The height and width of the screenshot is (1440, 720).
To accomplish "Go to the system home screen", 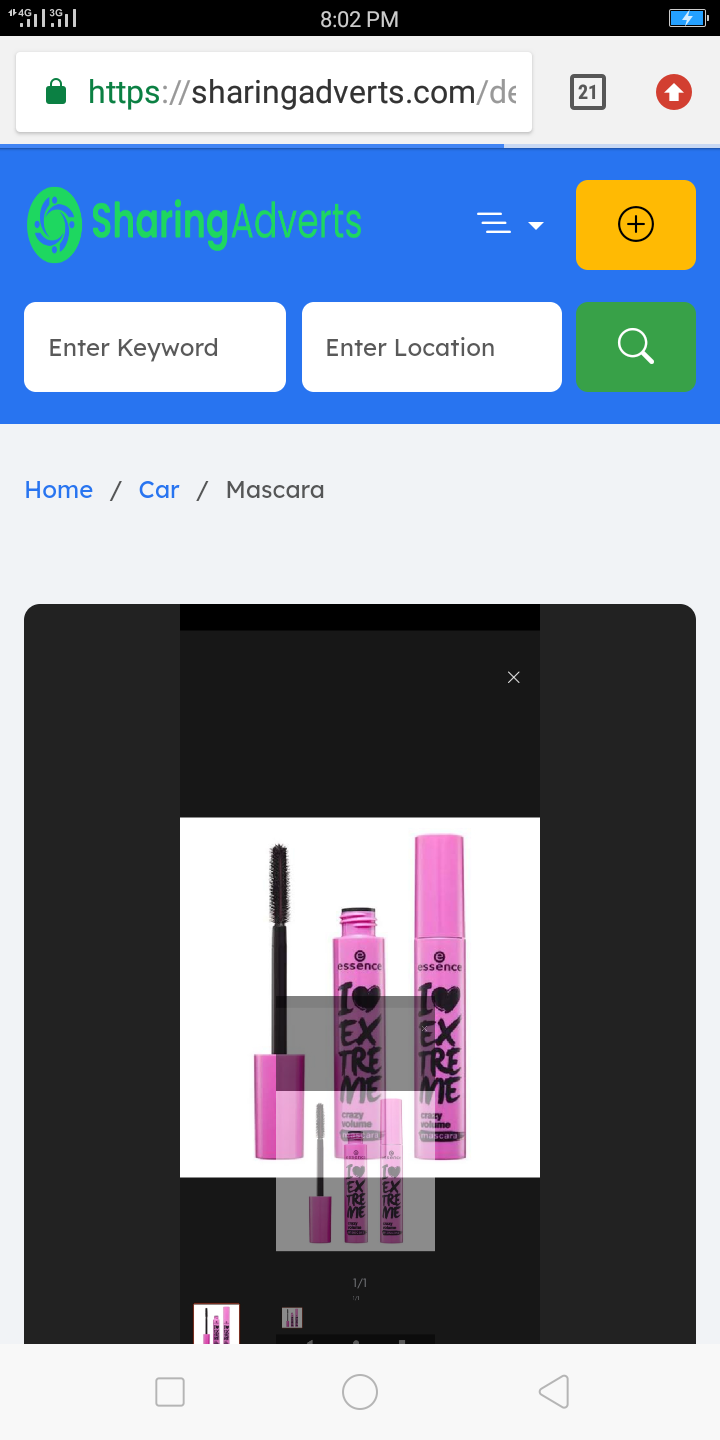I will tap(360, 1392).
